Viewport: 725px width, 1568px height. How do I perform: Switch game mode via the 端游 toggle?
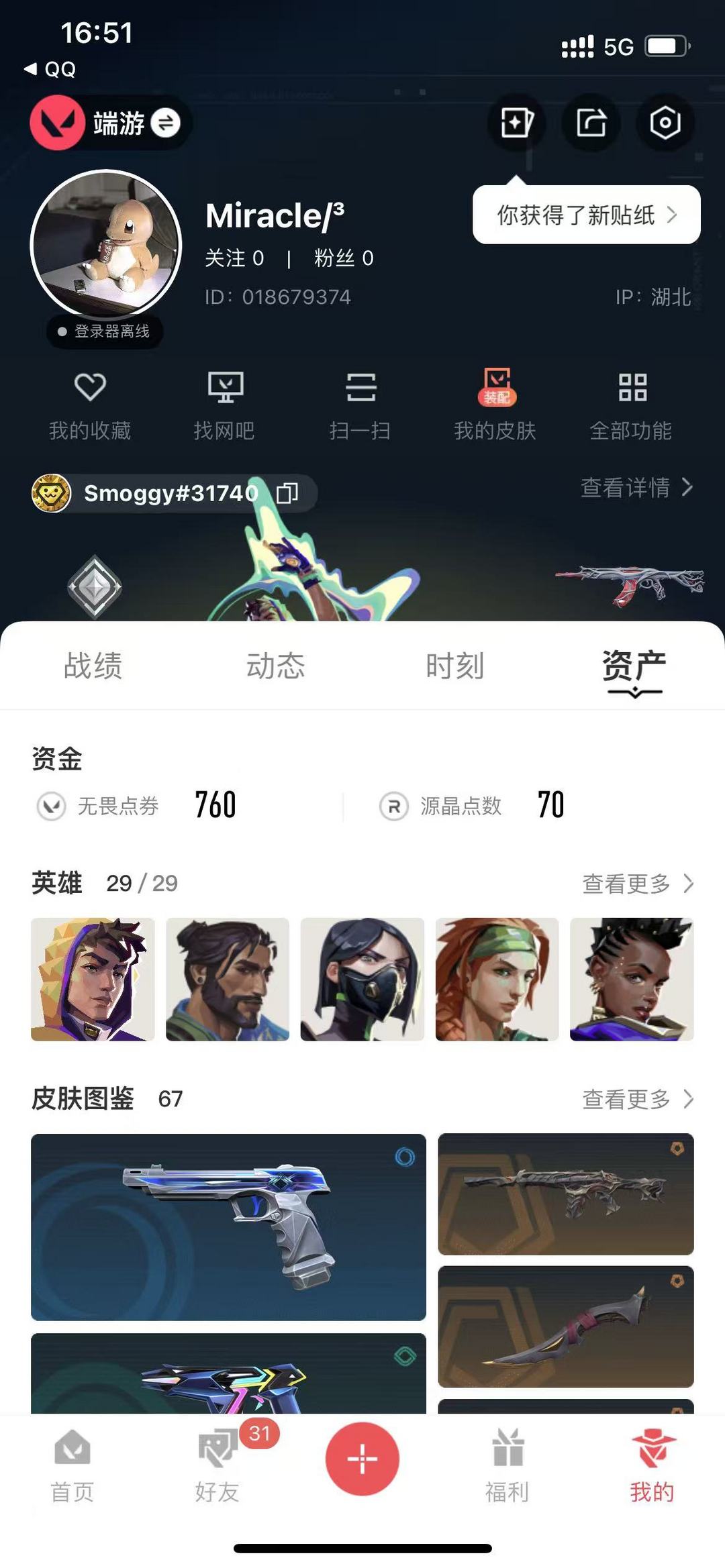coord(165,123)
